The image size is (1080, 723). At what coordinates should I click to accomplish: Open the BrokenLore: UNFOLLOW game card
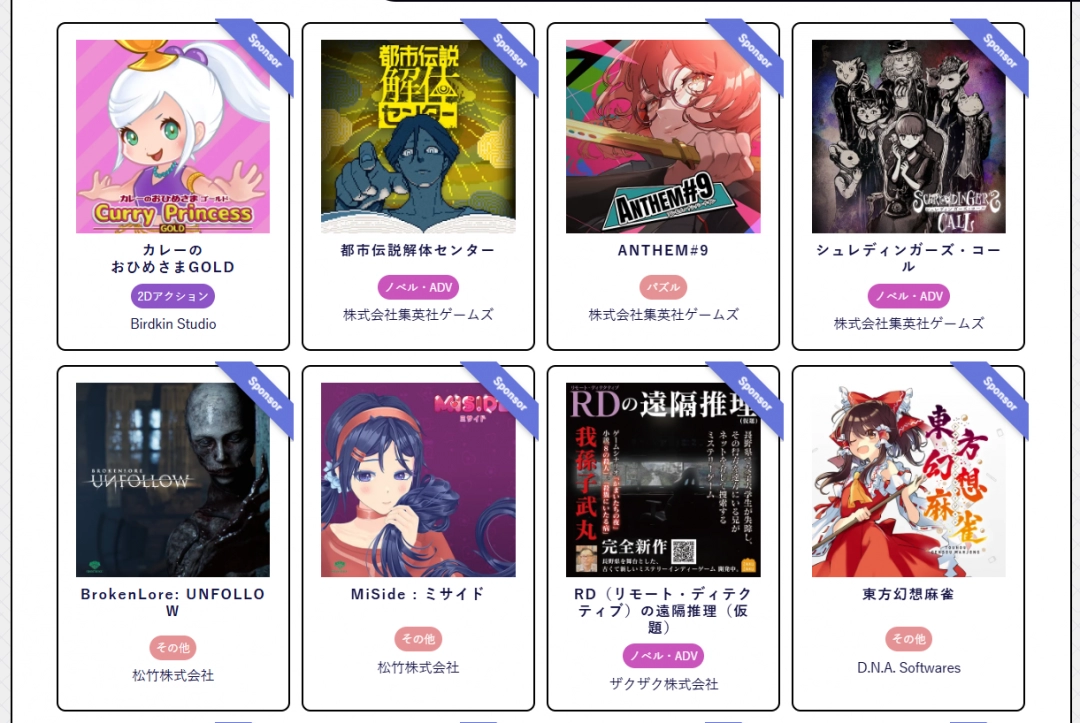(173, 480)
